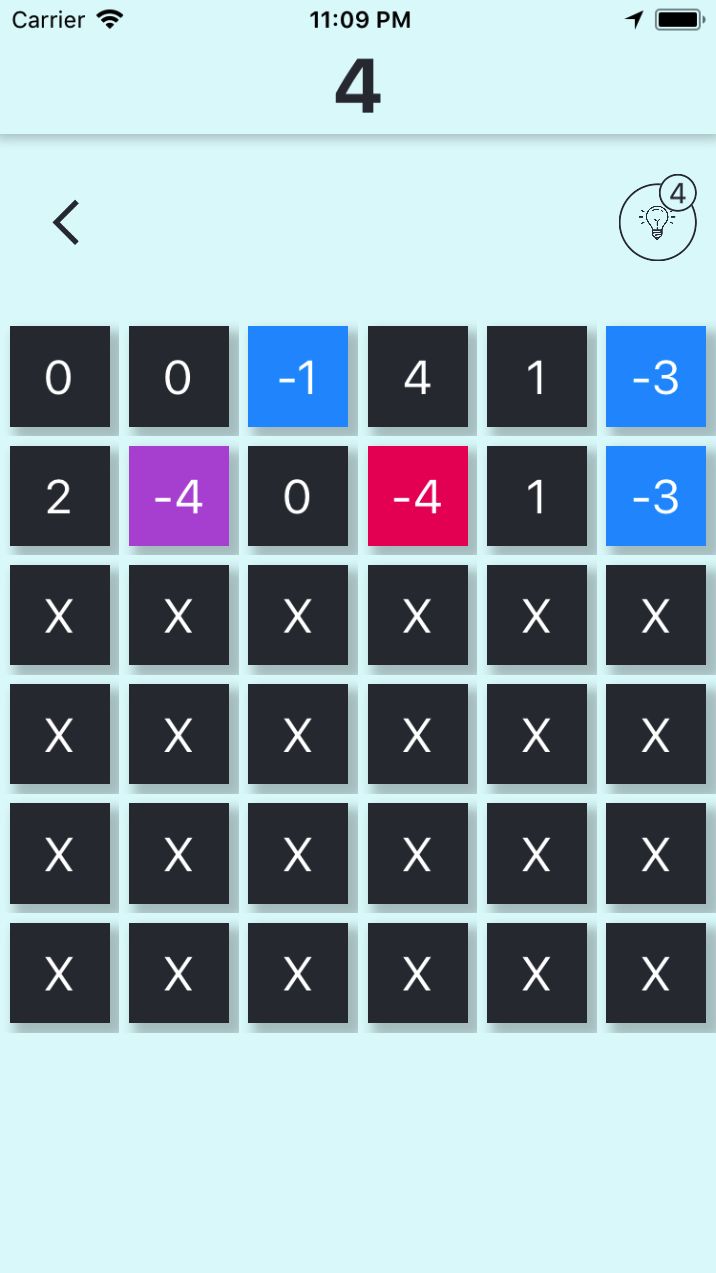Tap the red -4 tile

tap(417, 496)
